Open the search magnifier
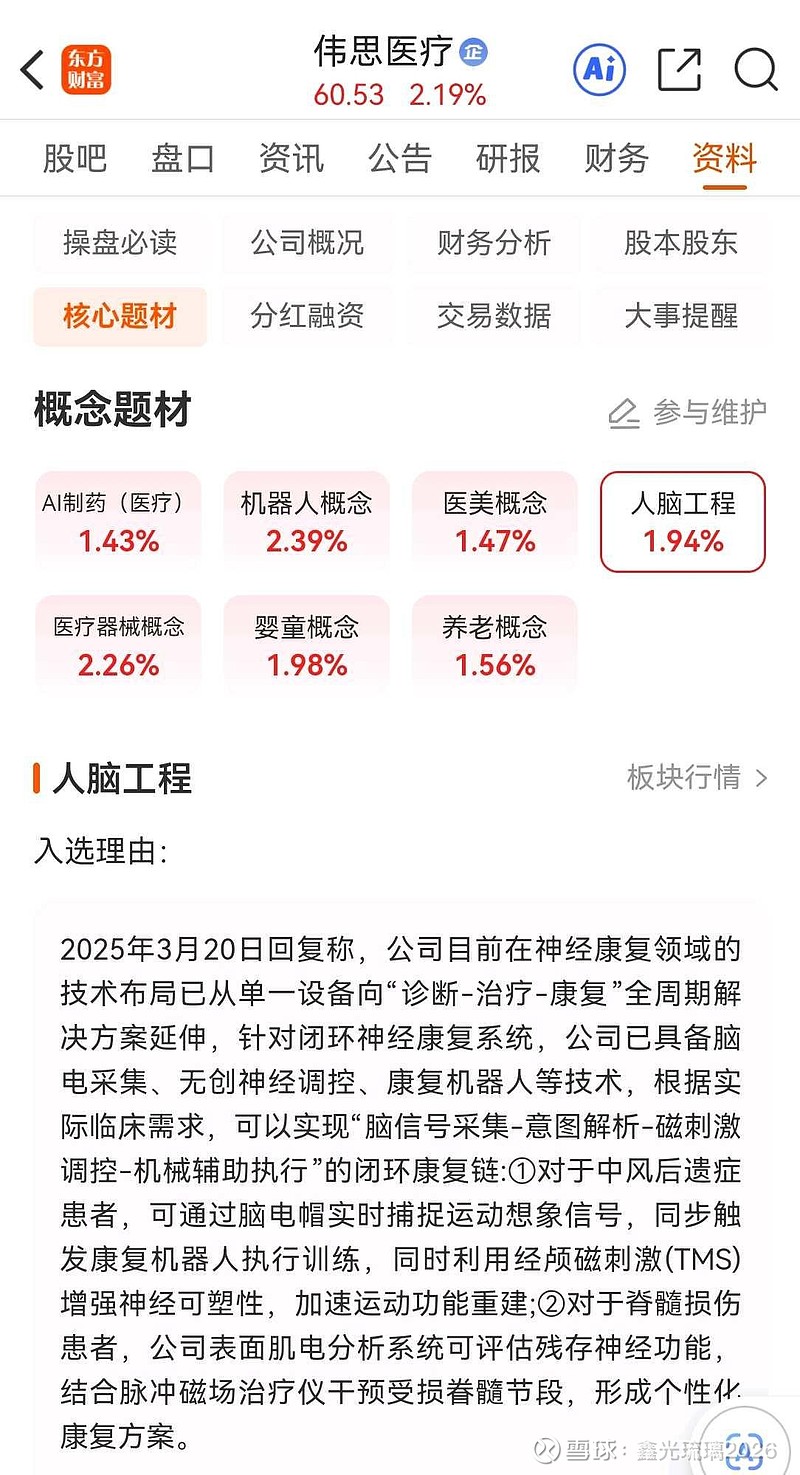Viewport: 800px width, 1475px height. tap(756, 70)
